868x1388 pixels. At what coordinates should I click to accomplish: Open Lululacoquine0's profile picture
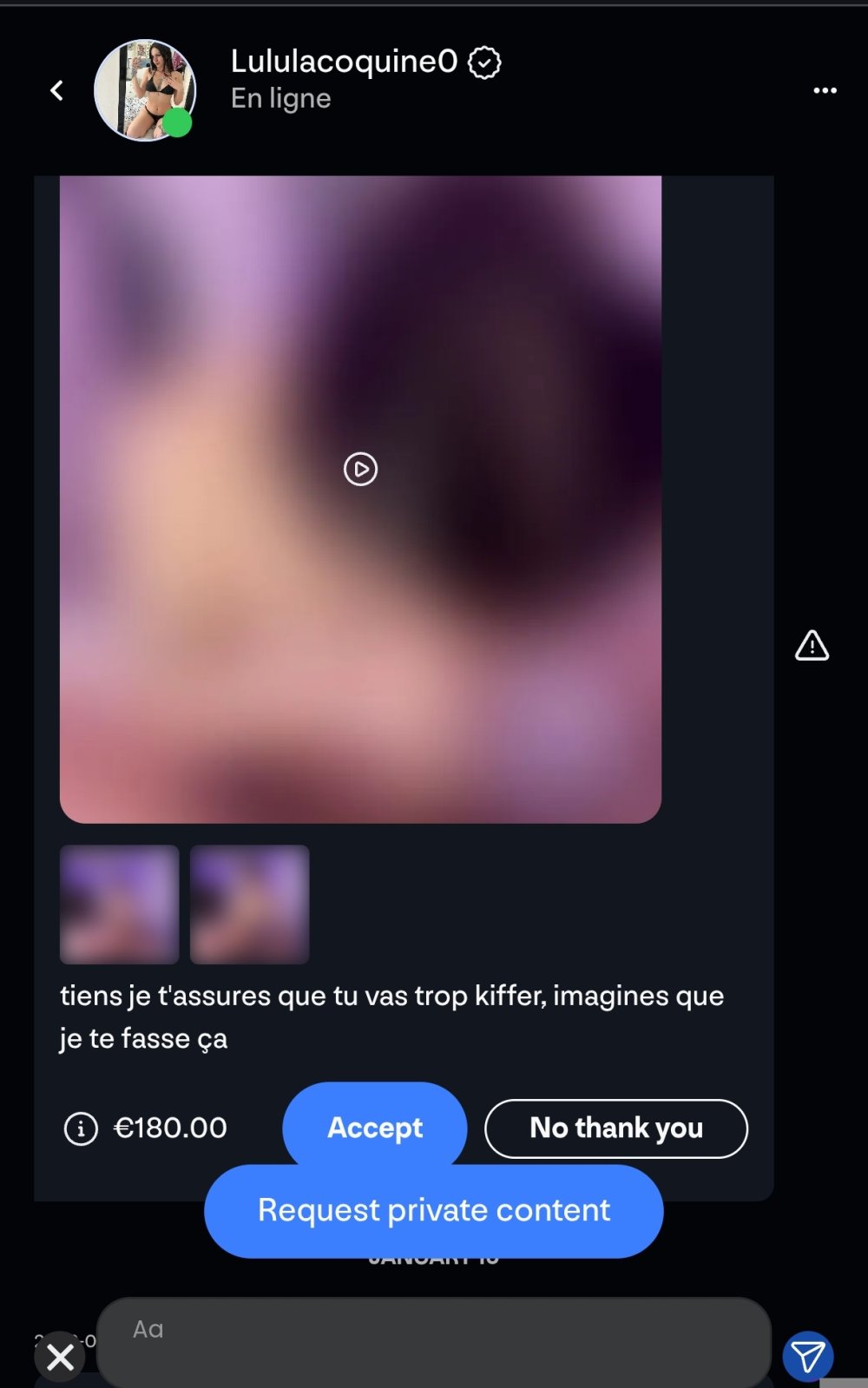pos(145,90)
